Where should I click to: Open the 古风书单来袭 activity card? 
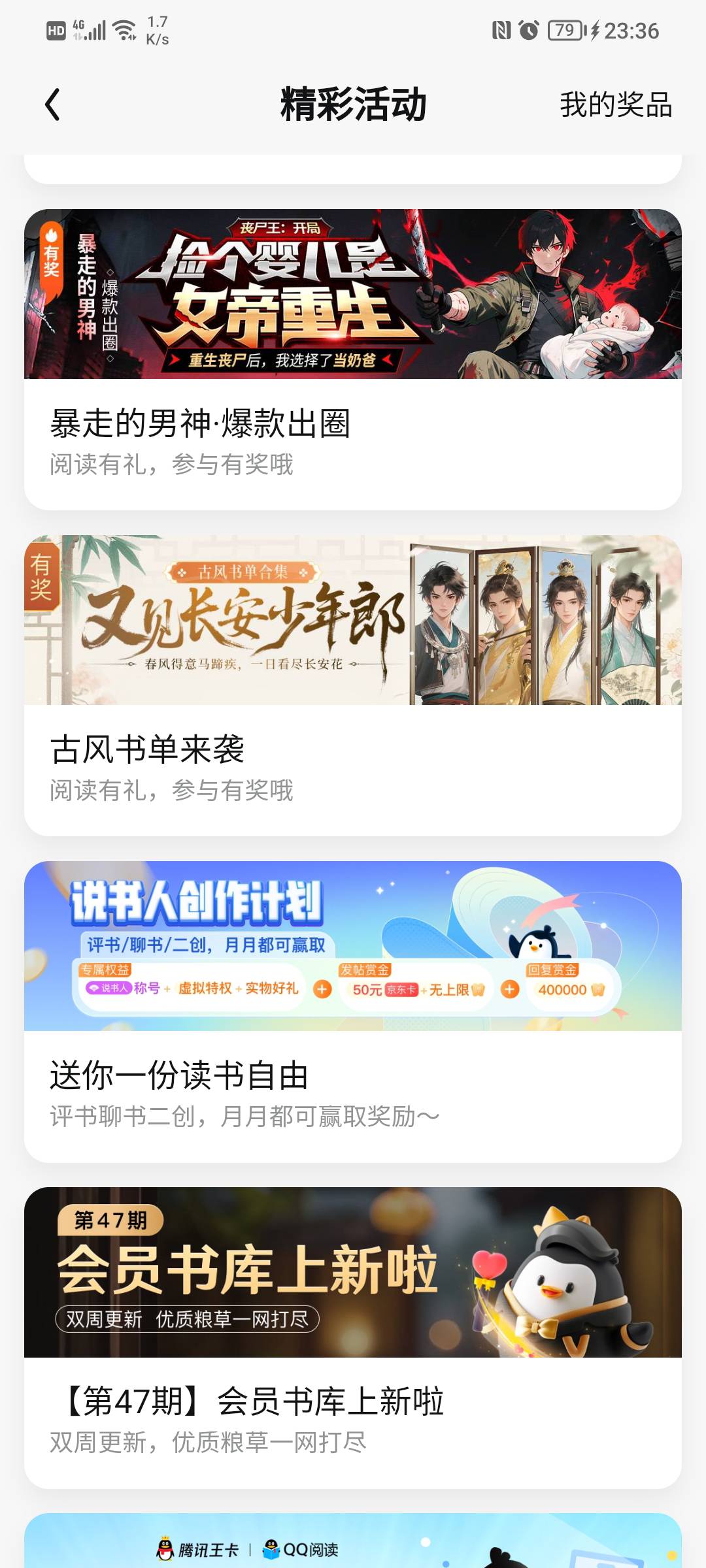[353, 685]
